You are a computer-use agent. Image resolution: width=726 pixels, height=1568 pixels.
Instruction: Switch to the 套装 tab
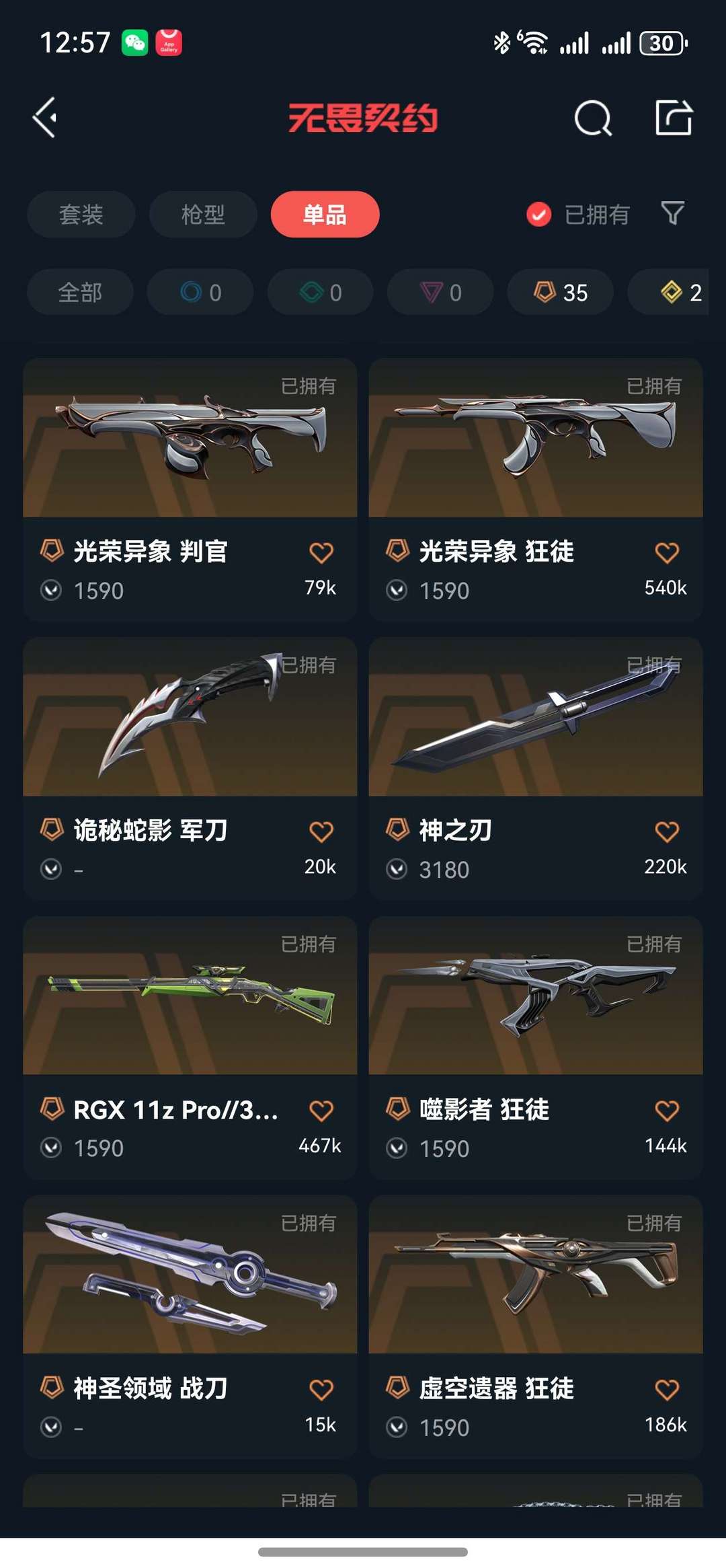click(x=81, y=215)
